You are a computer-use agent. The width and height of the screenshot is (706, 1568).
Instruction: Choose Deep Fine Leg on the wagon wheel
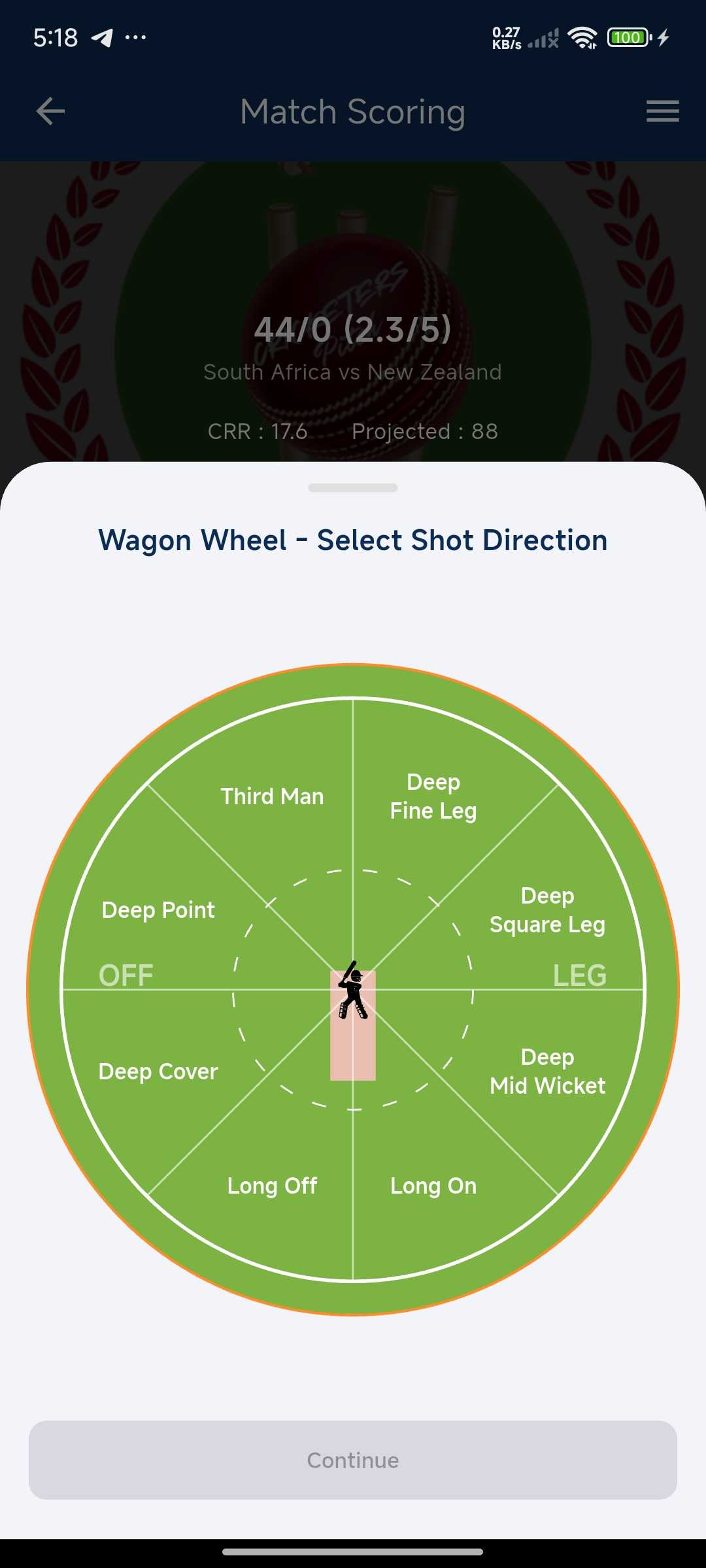tap(433, 796)
